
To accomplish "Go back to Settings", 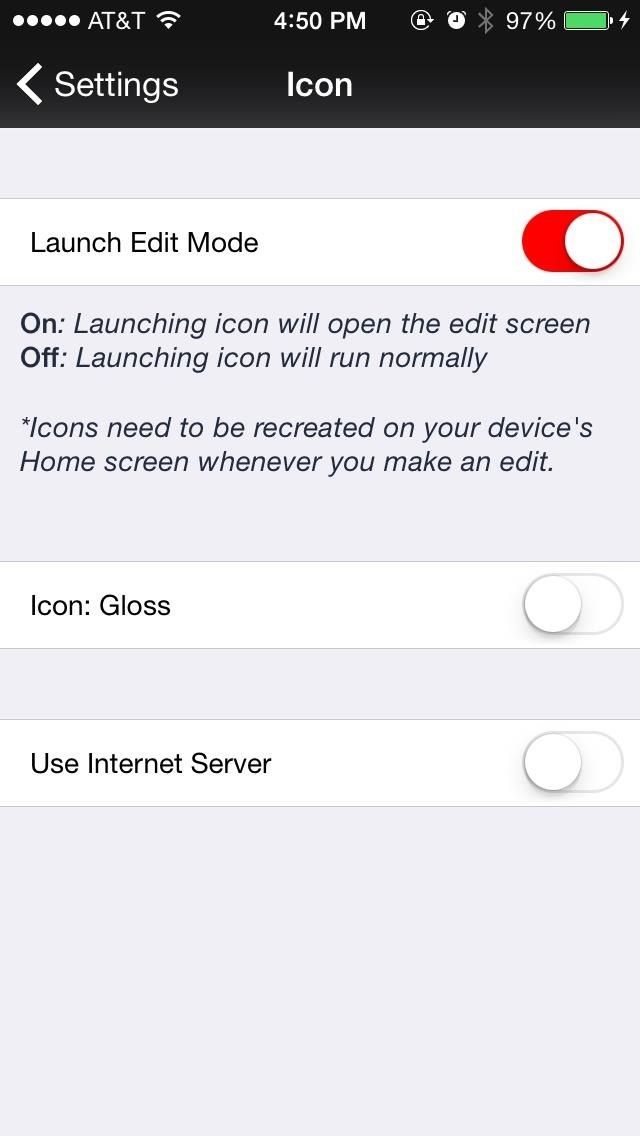I will point(98,85).
